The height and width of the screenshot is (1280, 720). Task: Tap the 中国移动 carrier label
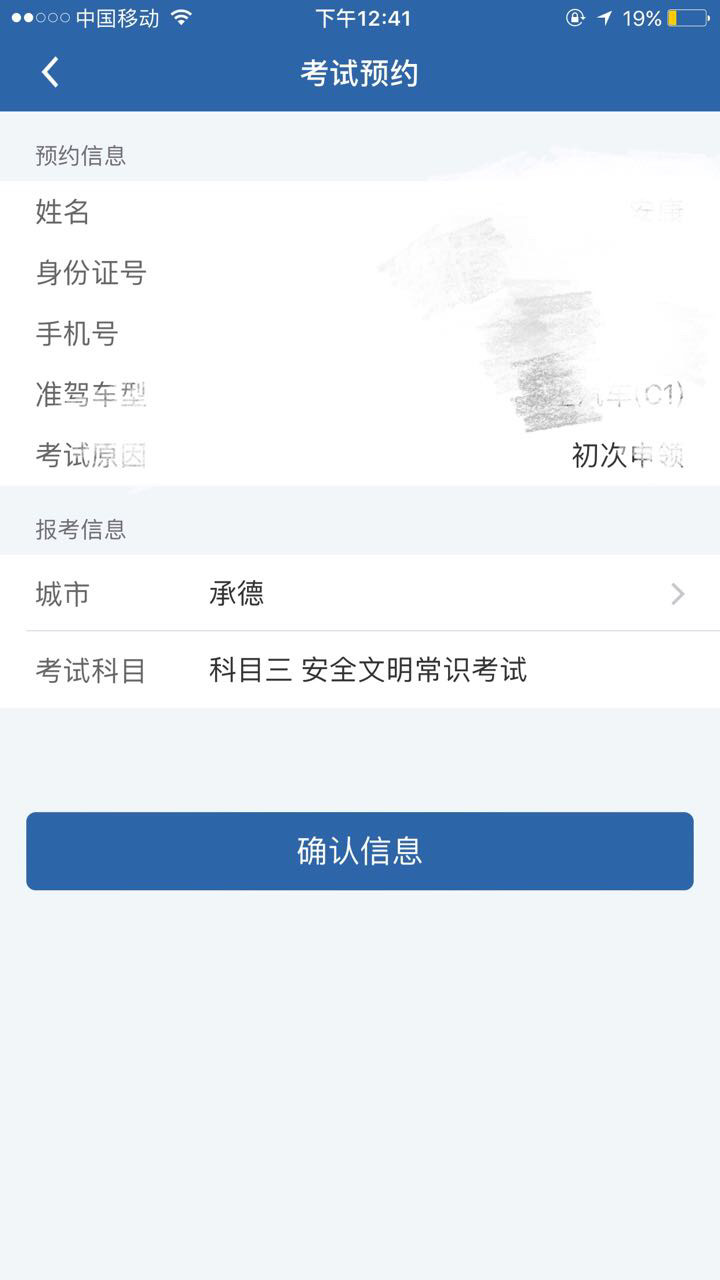coord(113,17)
